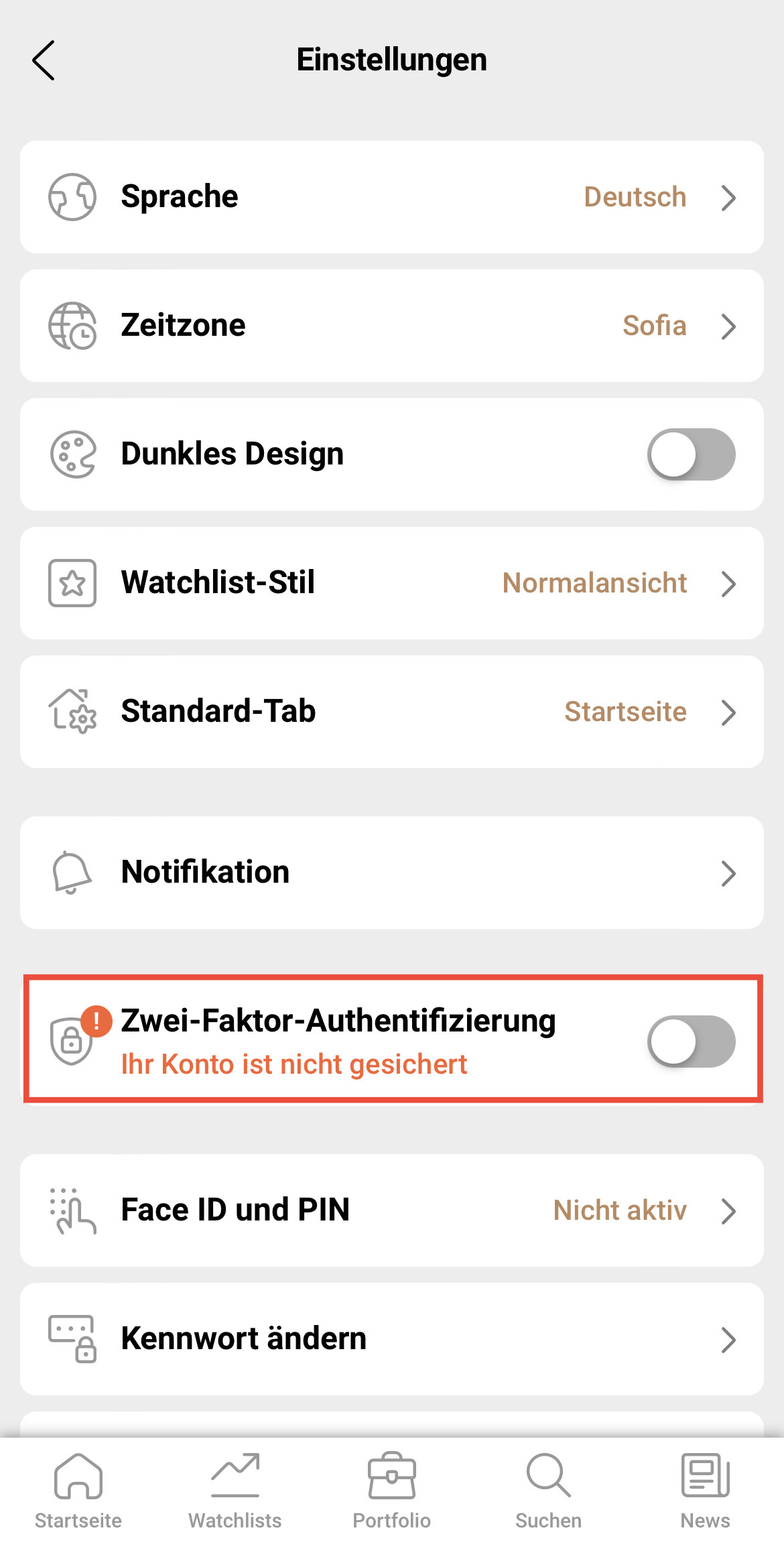Change the Zeitzone setting

click(392, 326)
